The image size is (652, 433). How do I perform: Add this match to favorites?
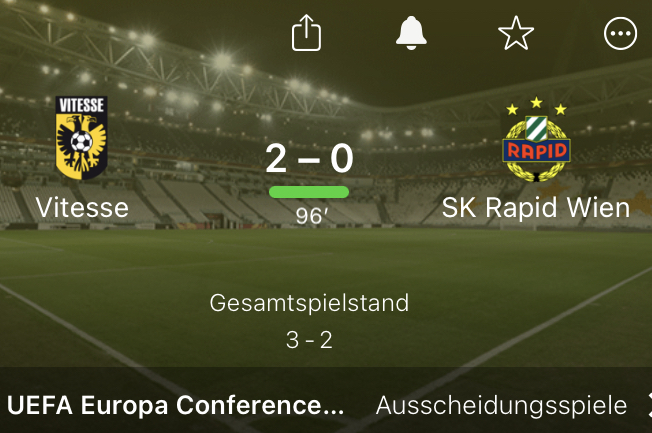(x=516, y=33)
